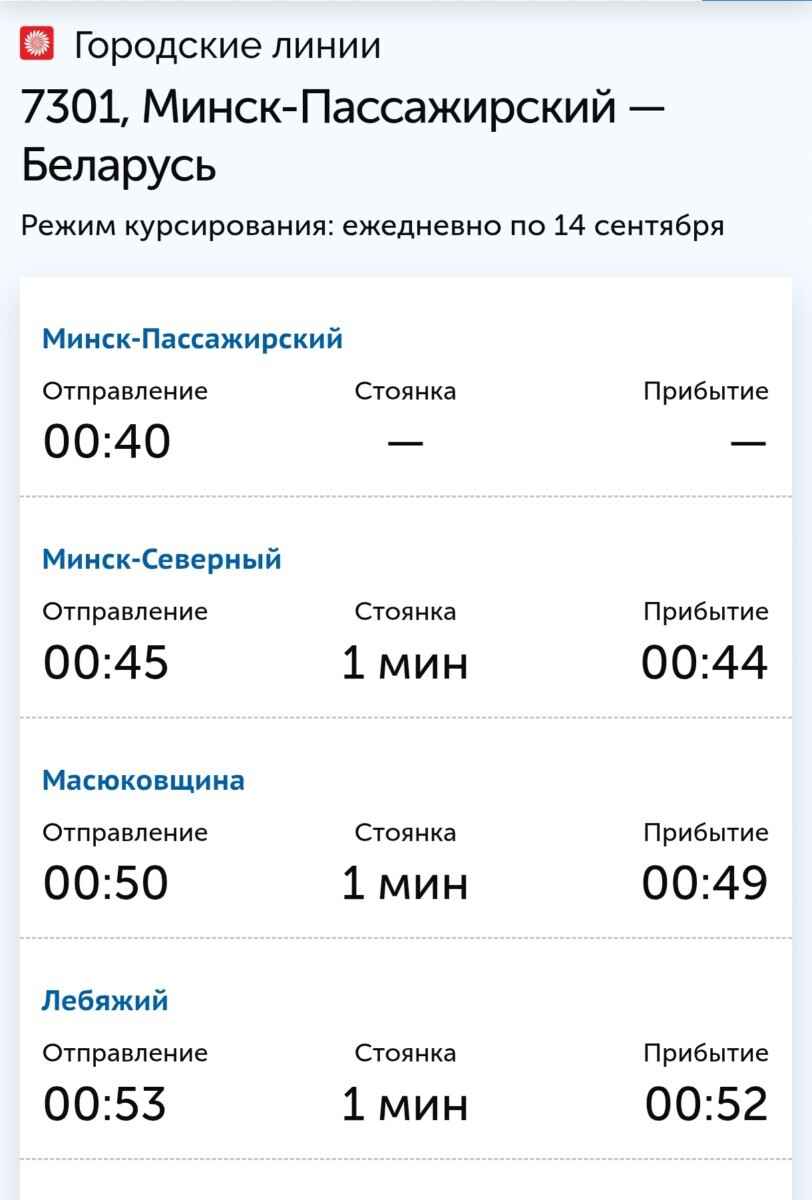Click the 1 мин stop duration for Минск-Северный
Image resolution: width=812 pixels, height=1200 pixels.
pyautogui.click(x=406, y=658)
